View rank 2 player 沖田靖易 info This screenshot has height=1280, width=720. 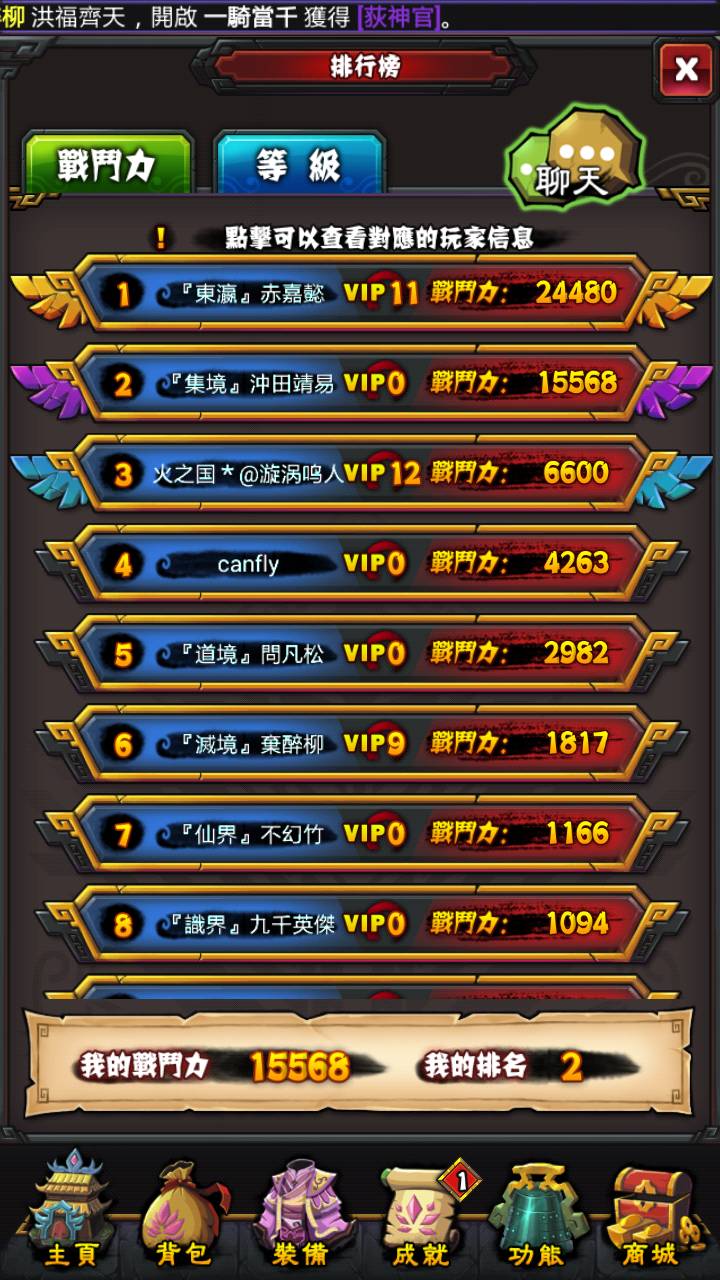pyautogui.click(x=360, y=383)
